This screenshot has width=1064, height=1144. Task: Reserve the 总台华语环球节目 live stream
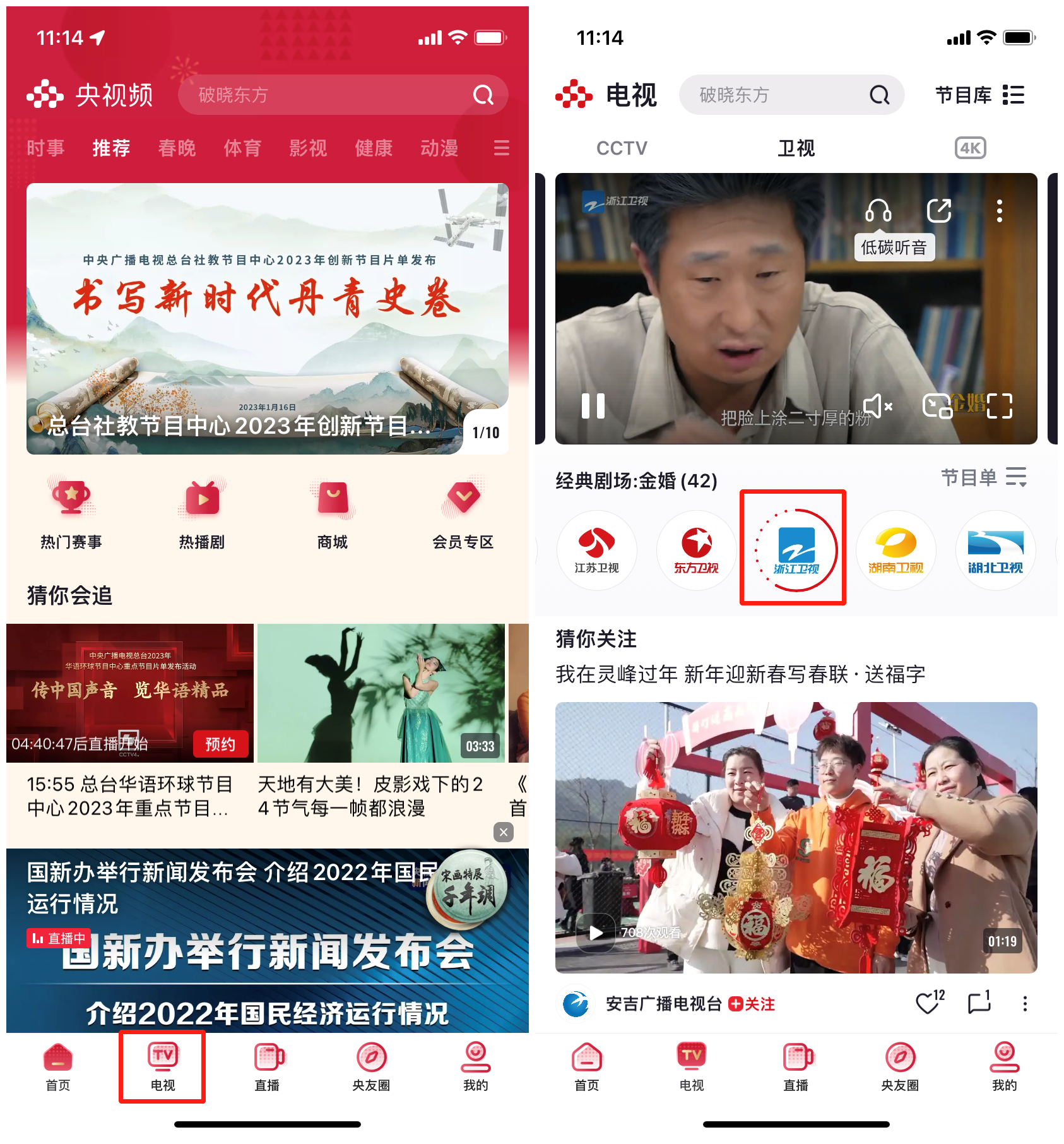tap(220, 744)
